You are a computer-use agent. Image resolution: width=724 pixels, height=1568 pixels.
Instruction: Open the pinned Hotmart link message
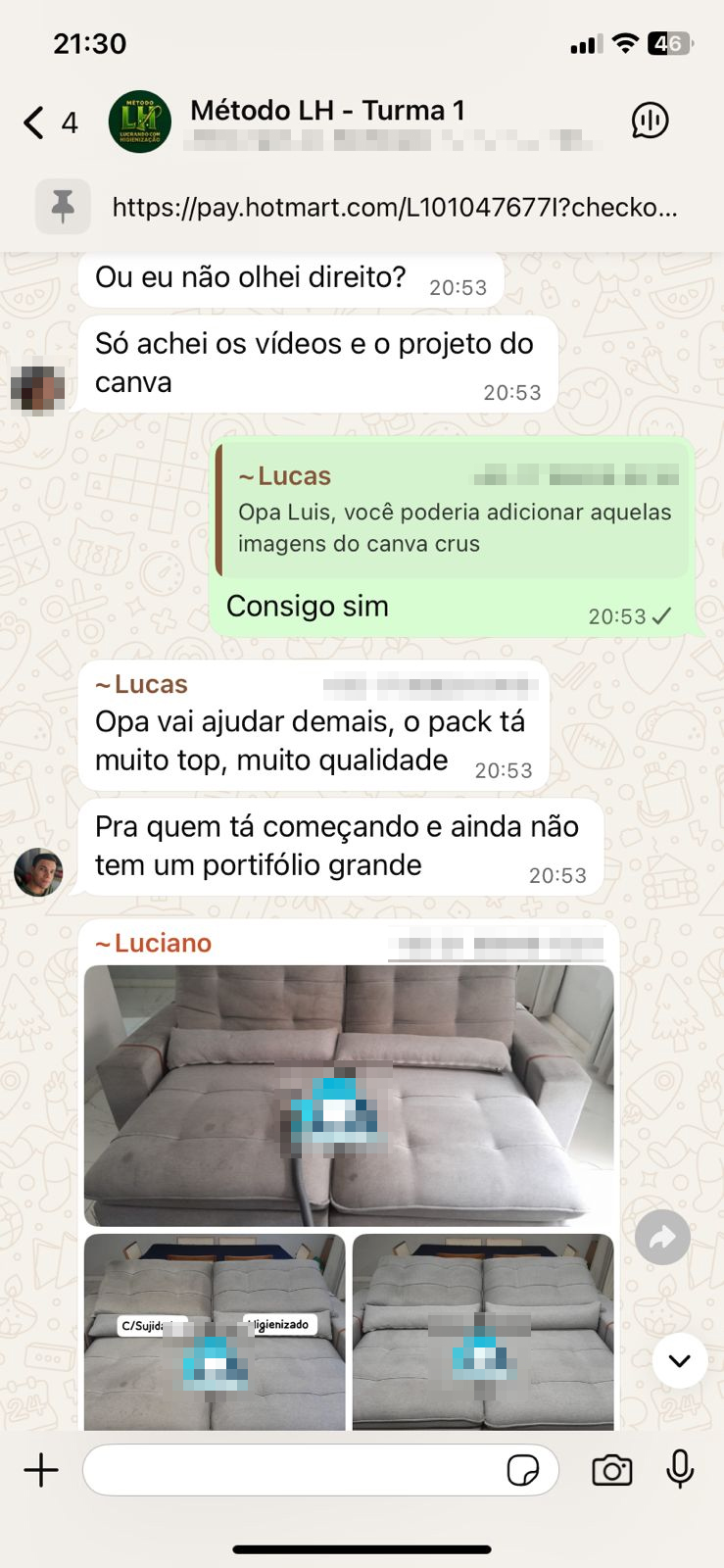tap(394, 207)
